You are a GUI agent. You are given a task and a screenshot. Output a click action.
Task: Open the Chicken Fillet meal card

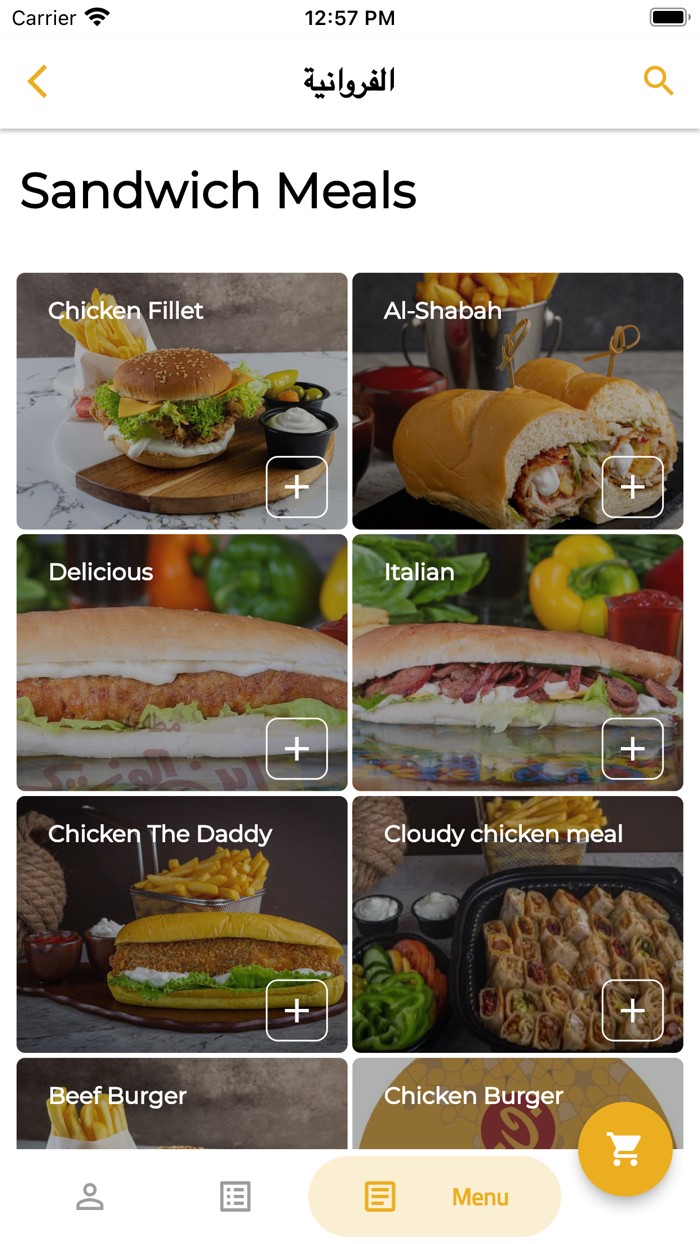[x=182, y=401]
